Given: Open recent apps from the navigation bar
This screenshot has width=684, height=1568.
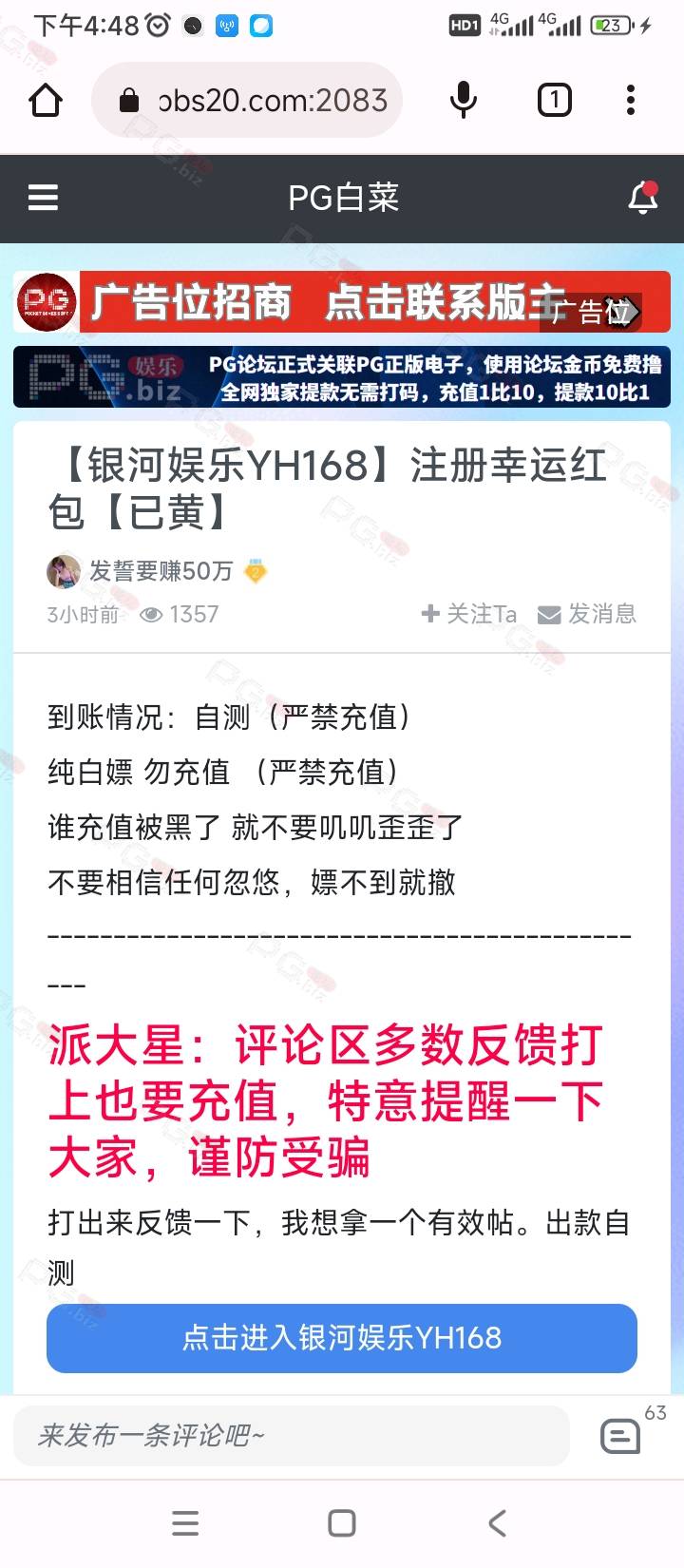Looking at the screenshot, I should (x=185, y=1523).
